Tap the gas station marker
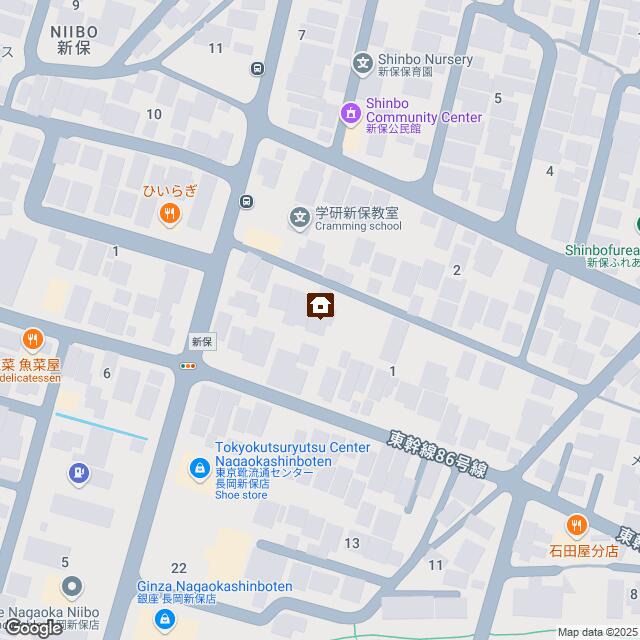 tap(78, 473)
